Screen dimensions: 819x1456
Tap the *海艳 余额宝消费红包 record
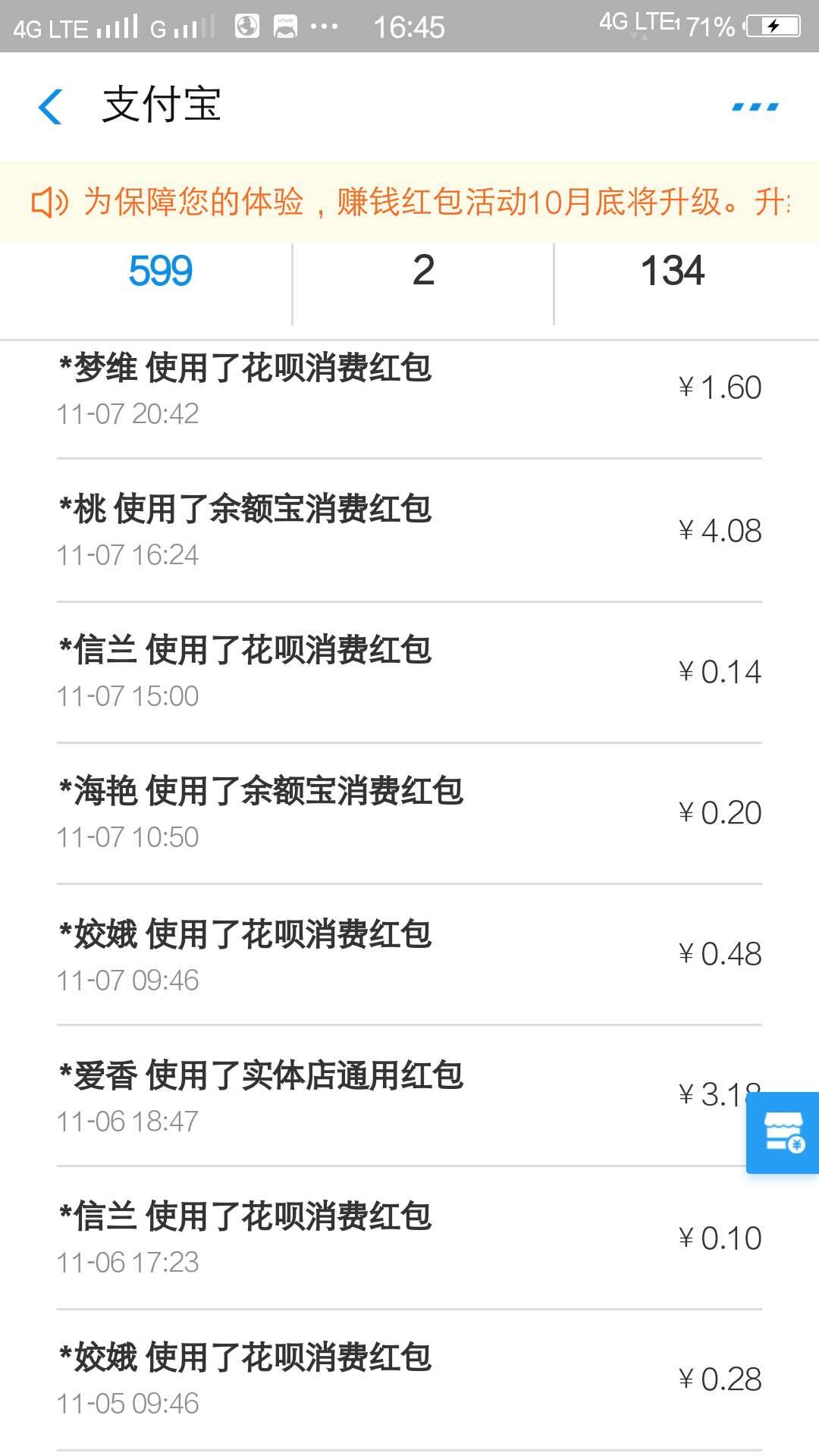(409, 811)
